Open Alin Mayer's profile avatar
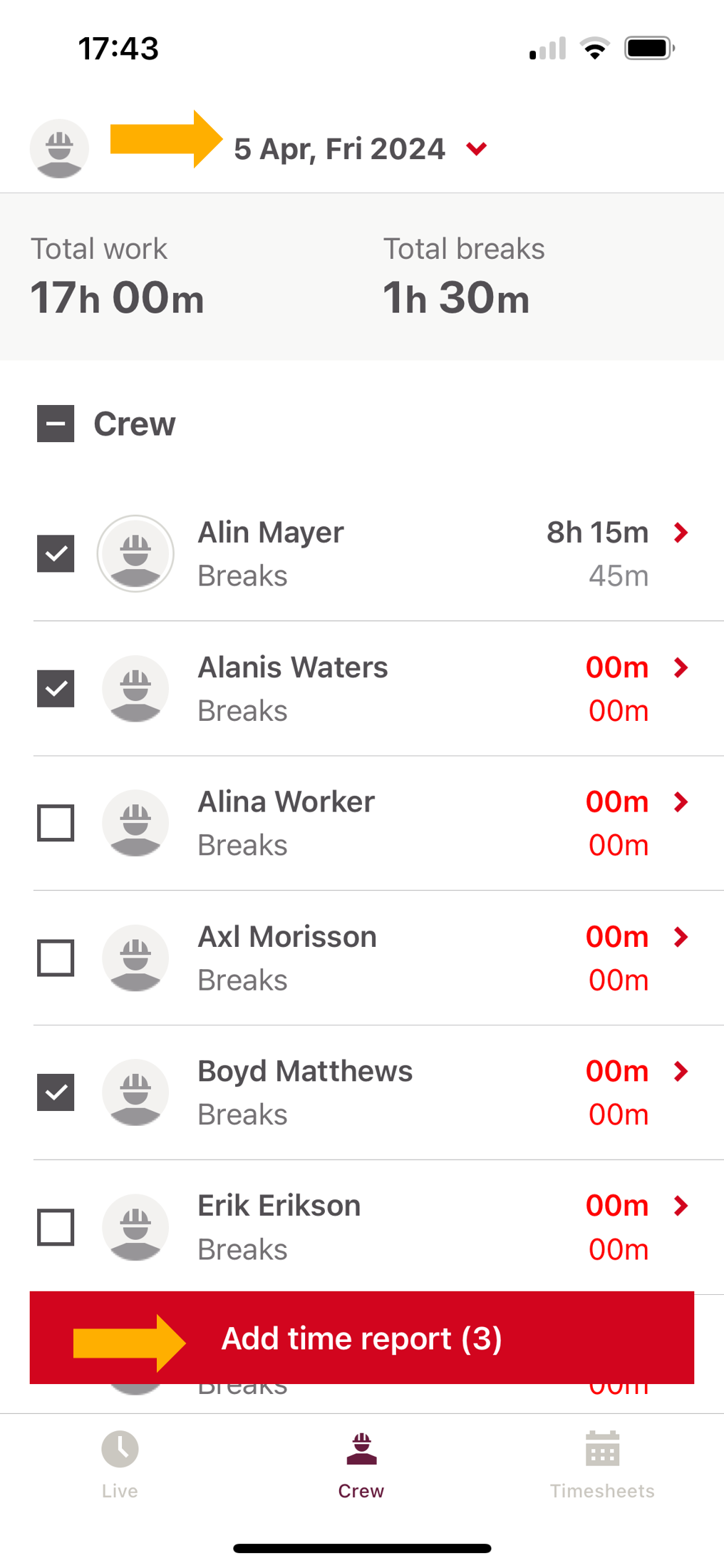Screen dimensions: 724x1568 click(x=135, y=553)
